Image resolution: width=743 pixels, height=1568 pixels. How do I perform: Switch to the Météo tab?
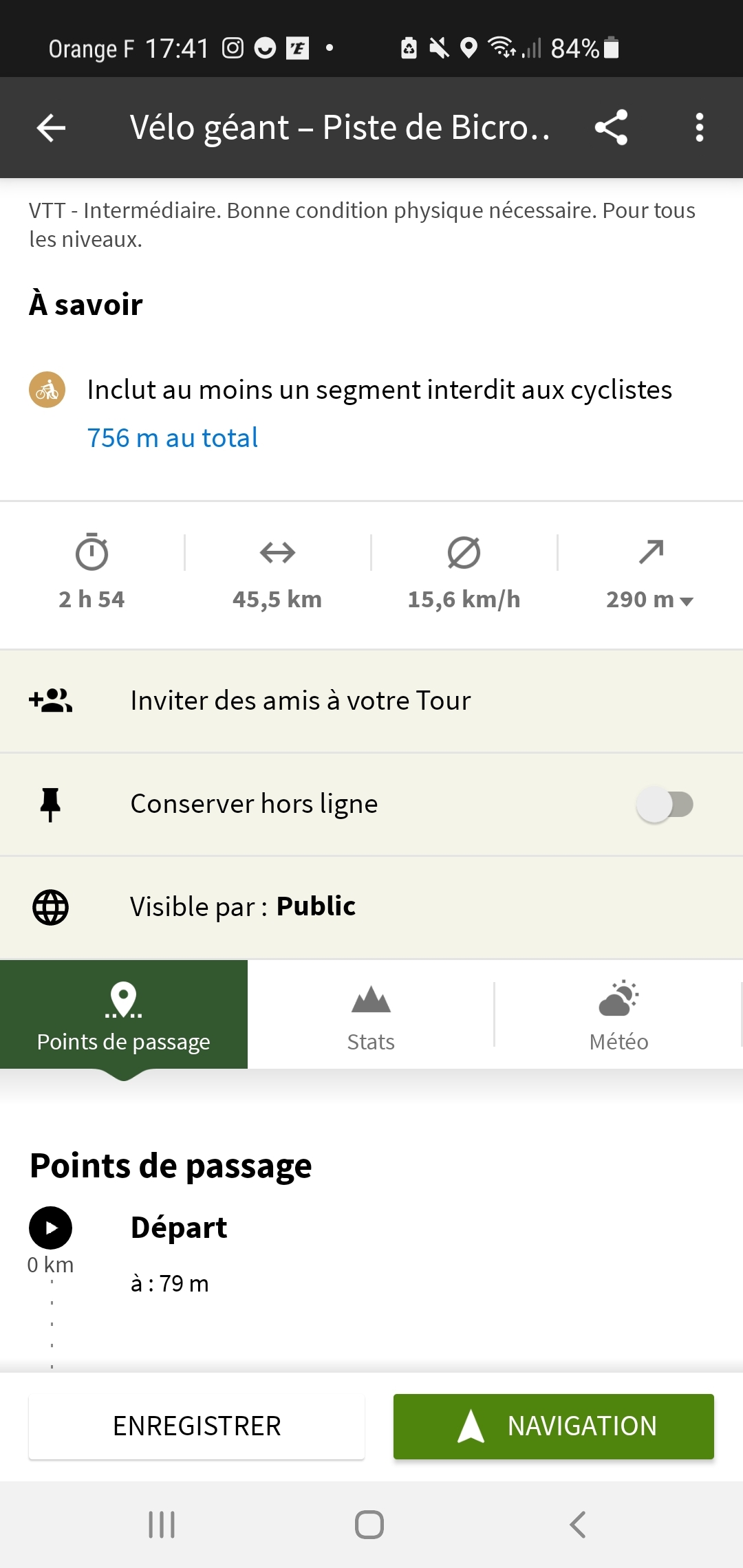pos(618,1014)
